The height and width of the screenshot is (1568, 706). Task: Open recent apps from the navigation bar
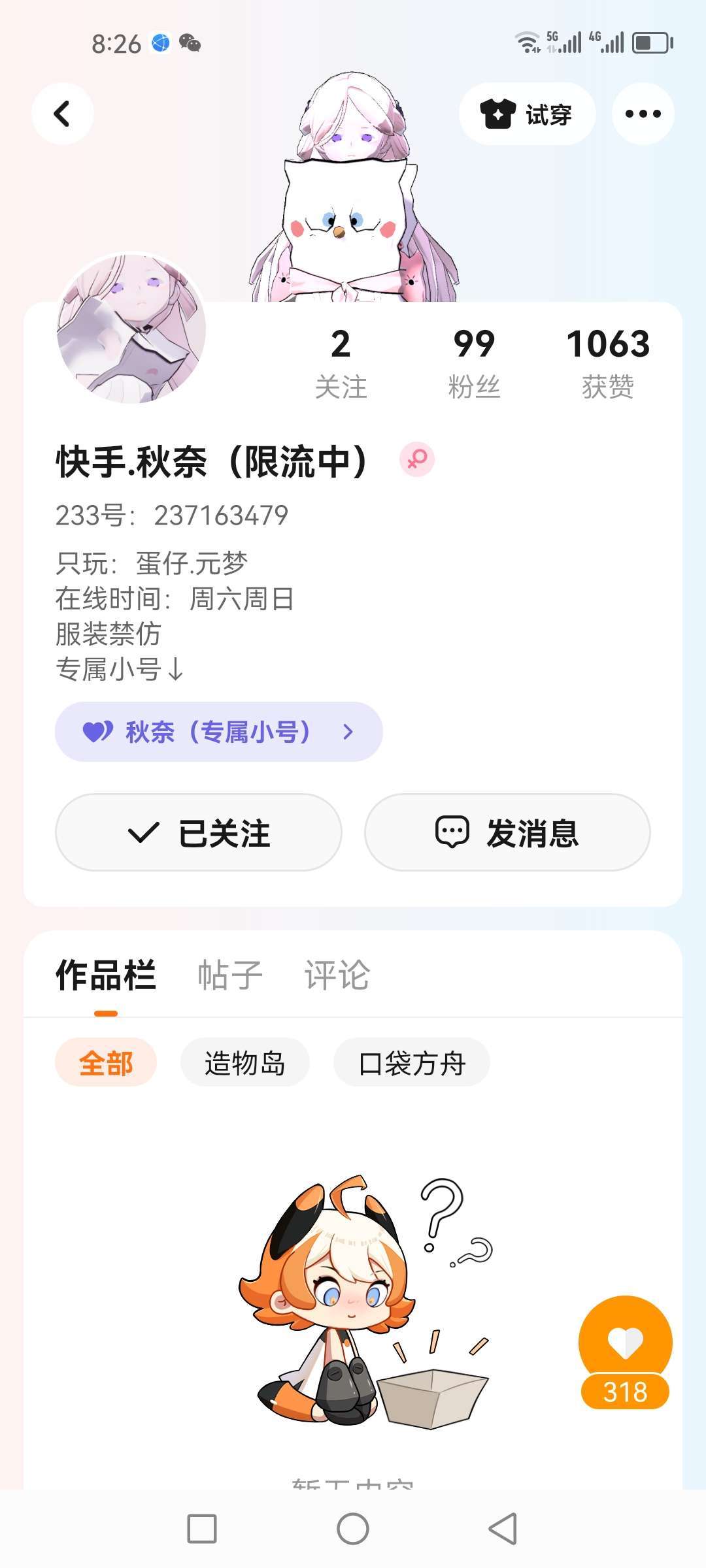[202, 1529]
